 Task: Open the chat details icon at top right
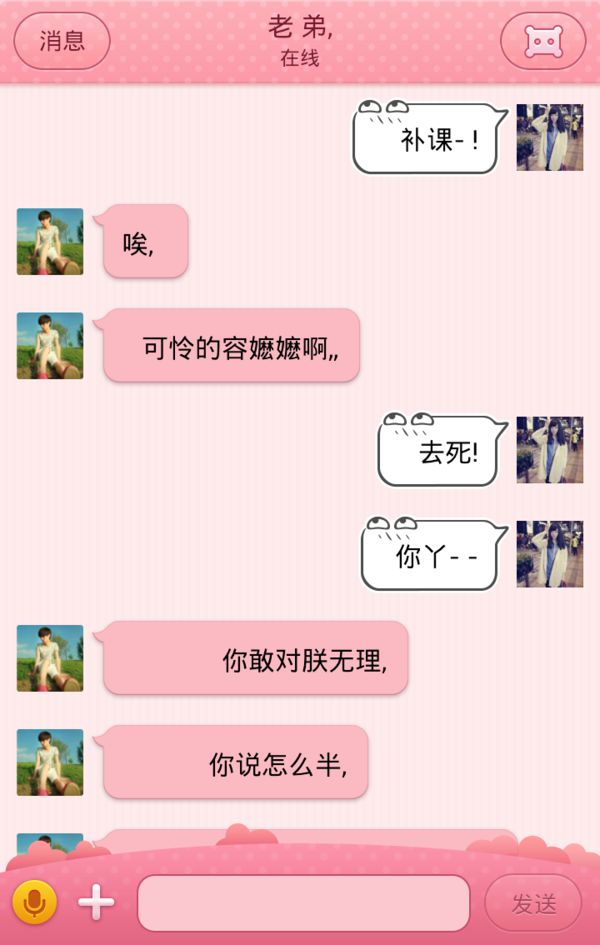point(543,41)
